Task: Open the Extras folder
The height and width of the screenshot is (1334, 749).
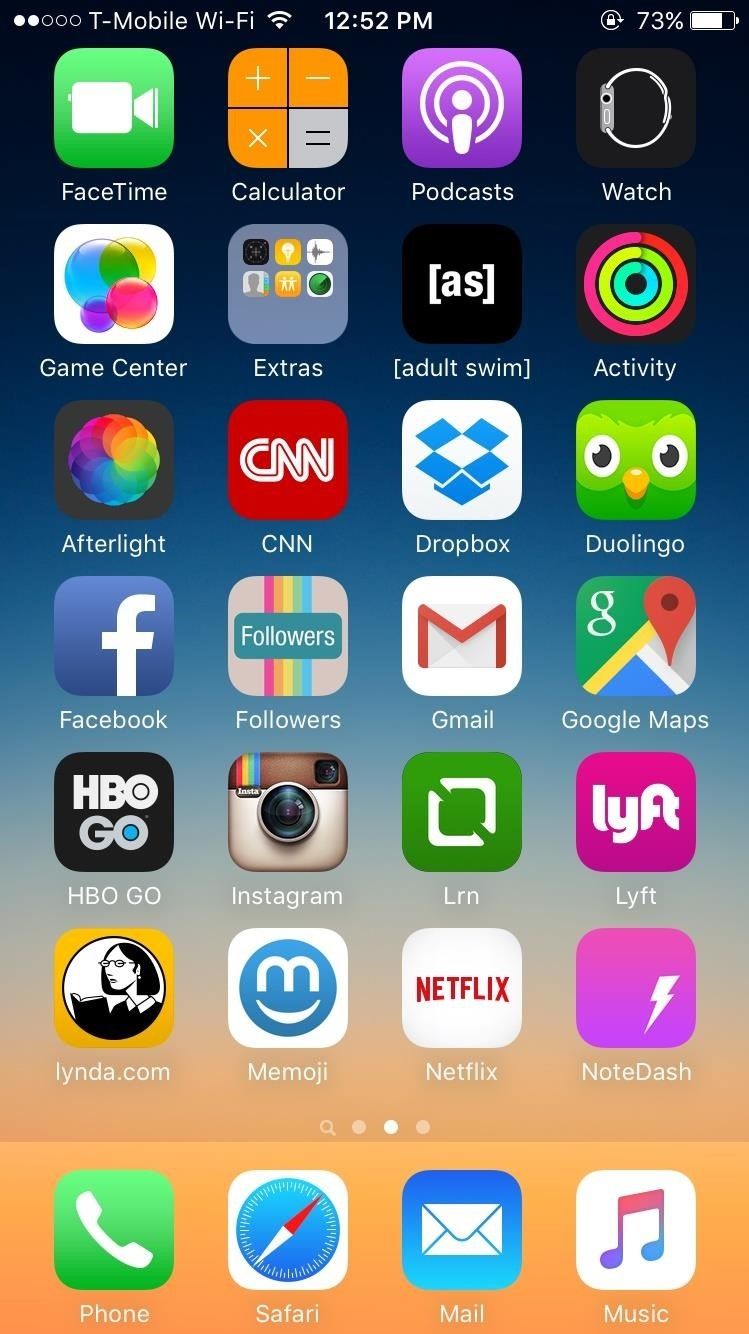Action: point(287,284)
